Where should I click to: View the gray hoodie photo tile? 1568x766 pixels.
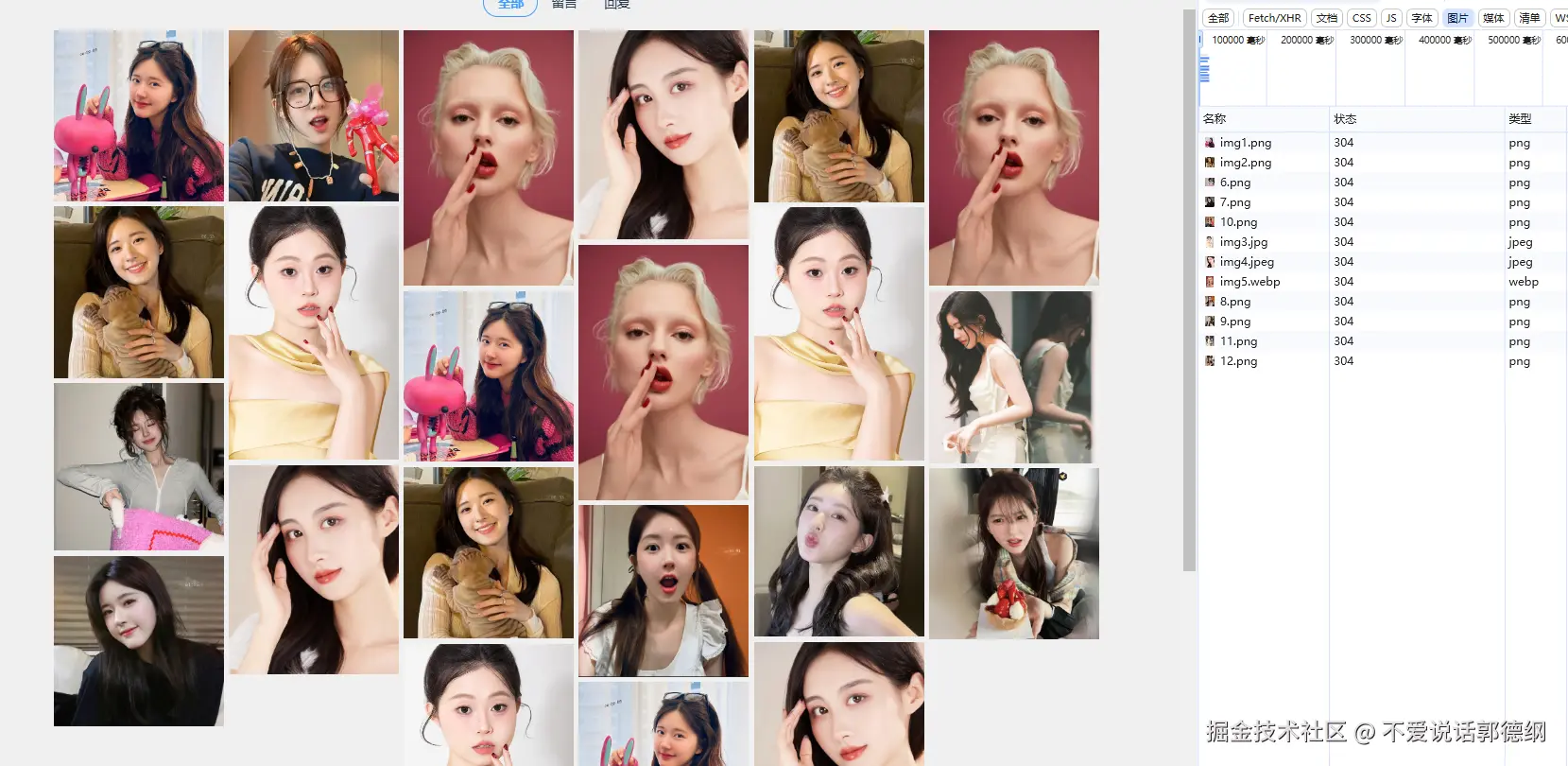pos(139,466)
